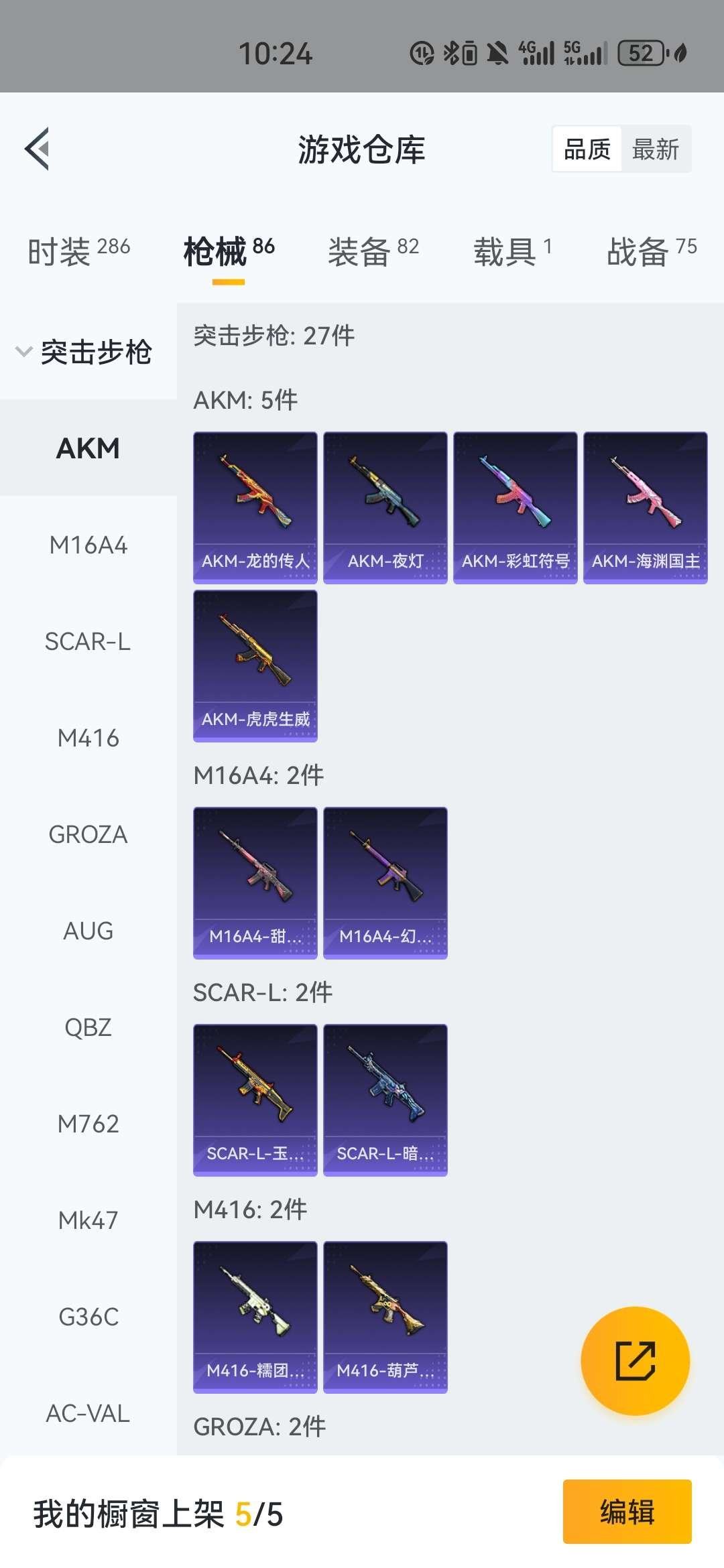Select Mk47 in the side list
Viewport: 724px width, 1568px height.
(88, 1220)
